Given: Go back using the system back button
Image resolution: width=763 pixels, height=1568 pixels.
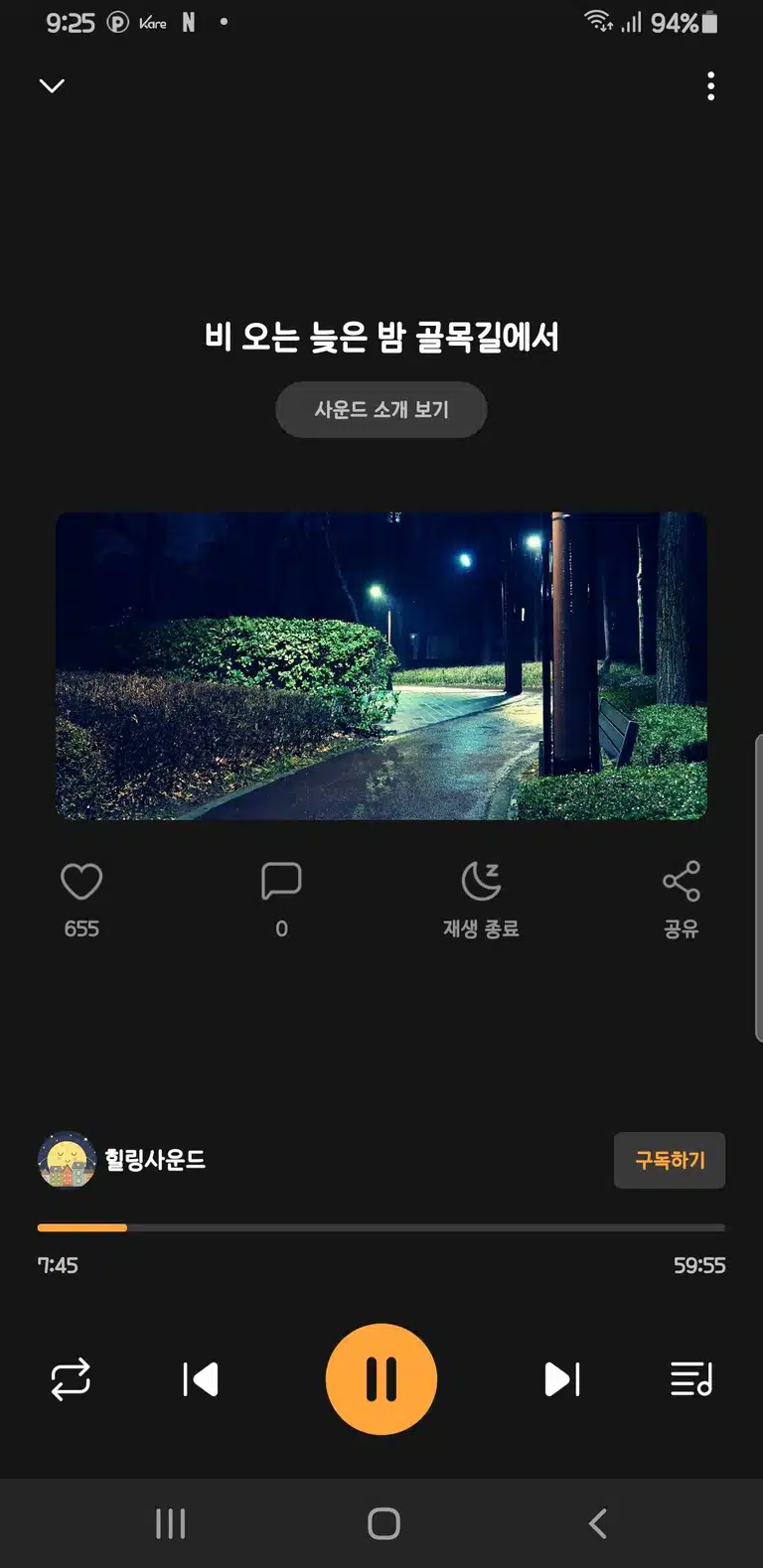Looking at the screenshot, I should pos(597,1523).
